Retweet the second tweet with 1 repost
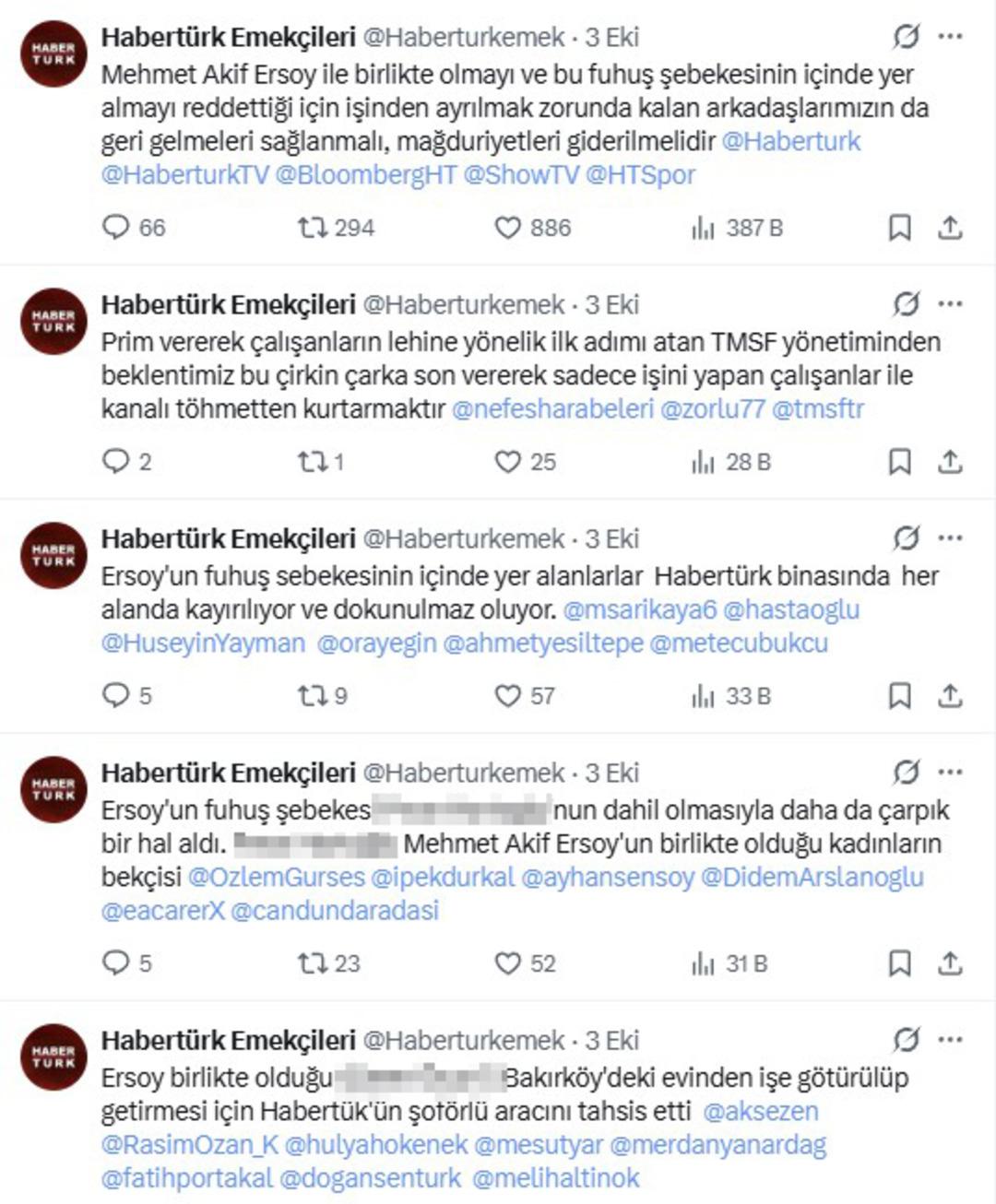The width and height of the screenshot is (996, 1204). point(312,461)
